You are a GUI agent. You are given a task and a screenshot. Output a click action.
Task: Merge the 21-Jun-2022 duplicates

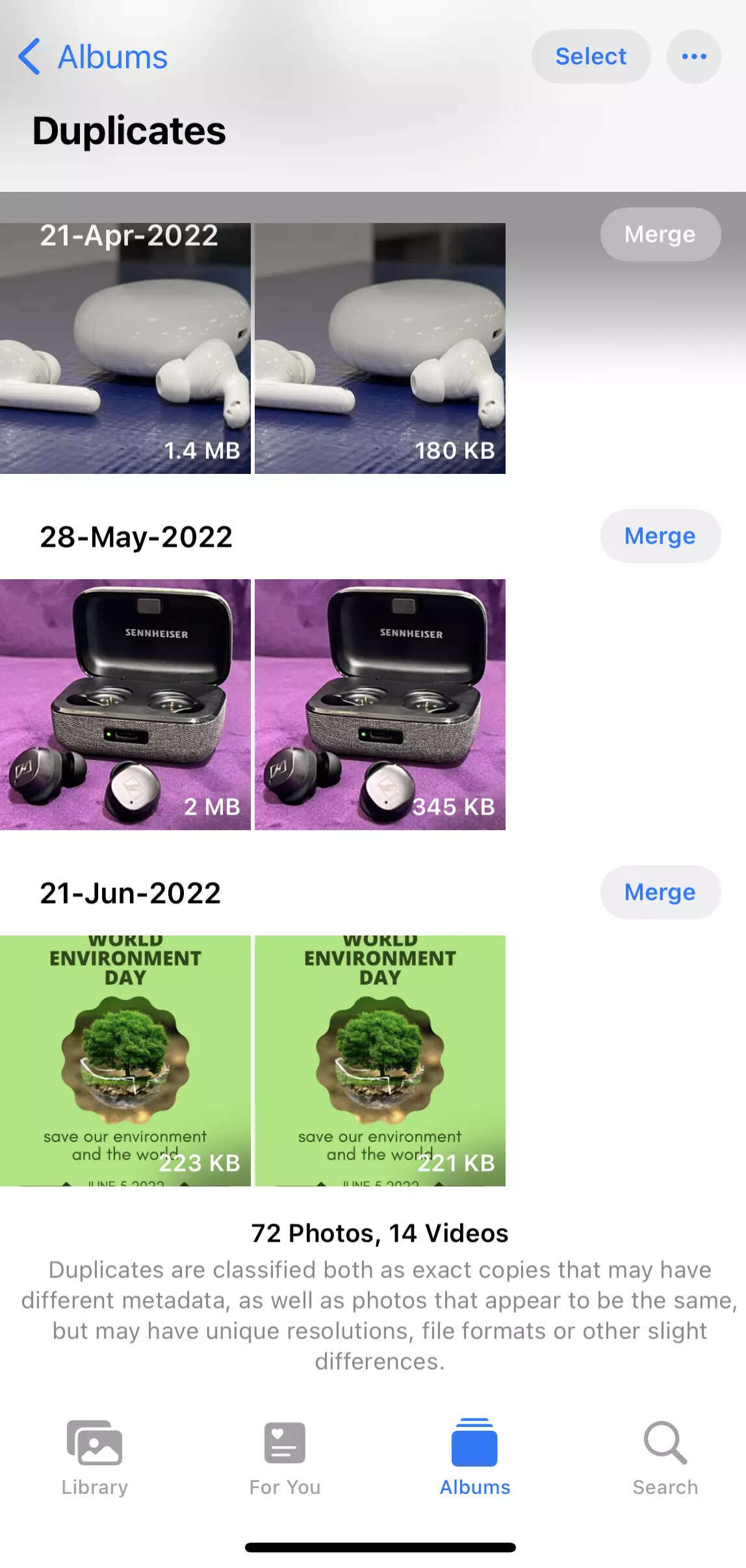(x=660, y=892)
